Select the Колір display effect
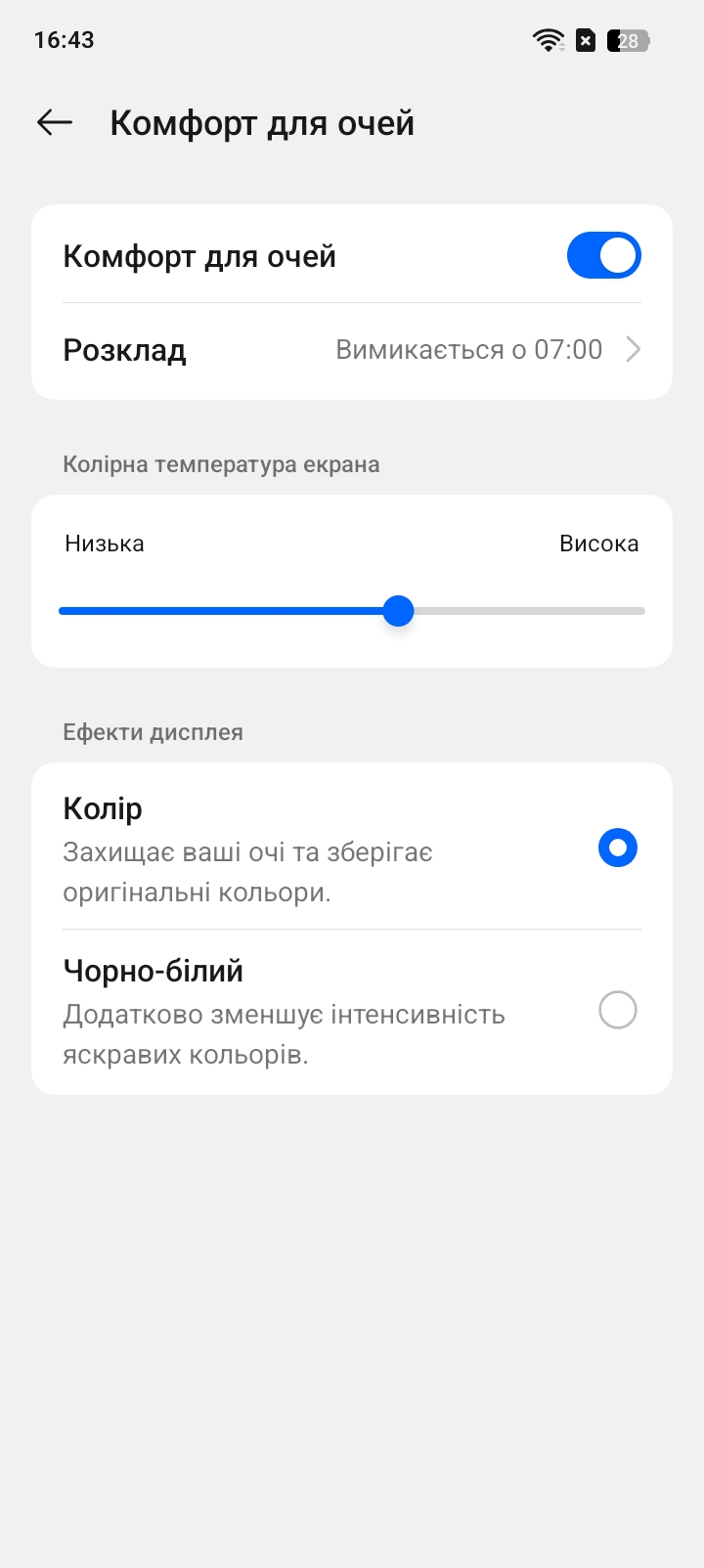This screenshot has height=1568, width=704. 352,847
